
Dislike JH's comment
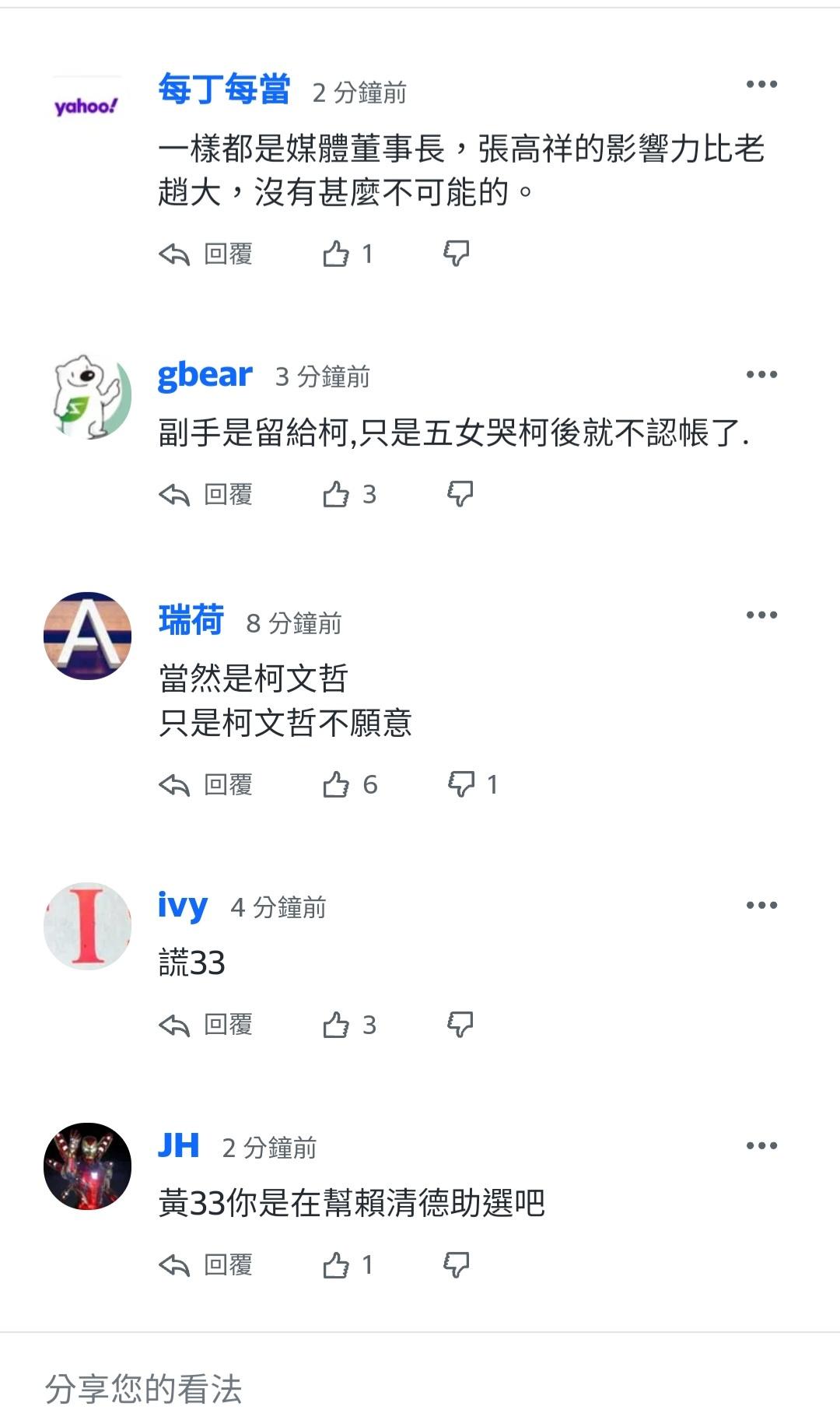coord(457,1265)
